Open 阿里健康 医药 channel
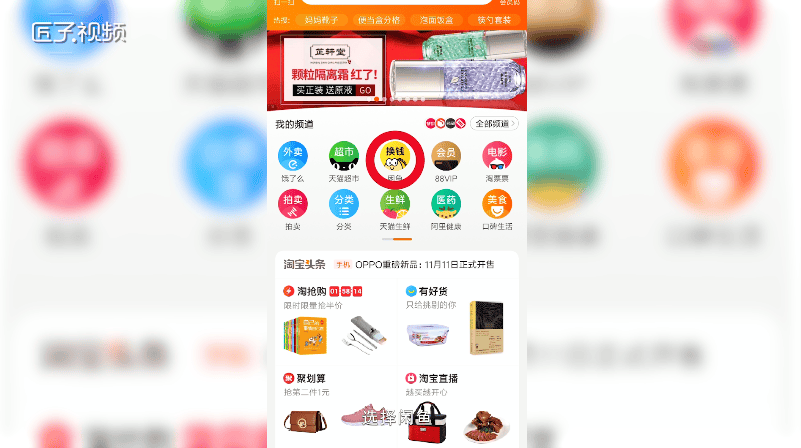The image size is (801, 448). [446, 206]
